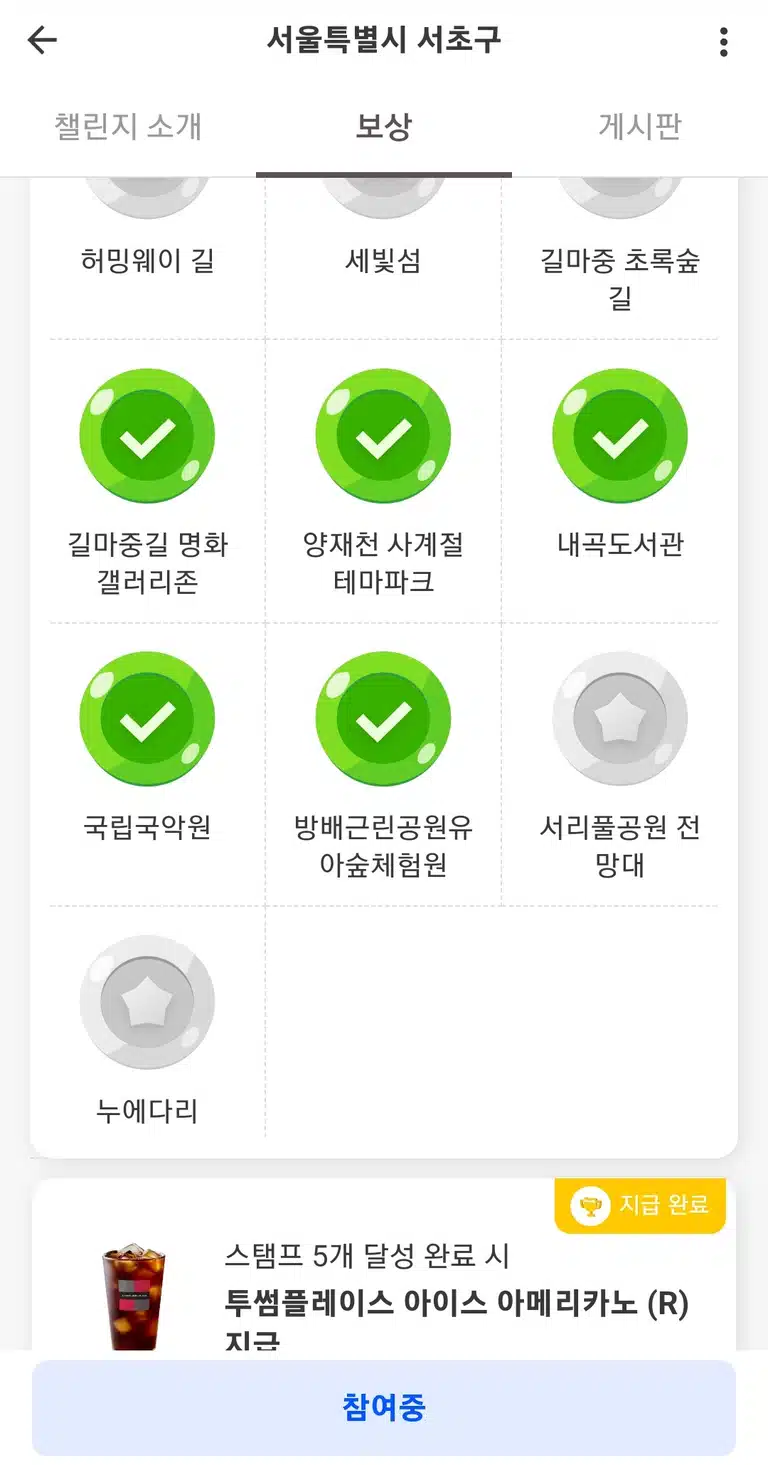This screenshot has height=1465, width=768.
Task: Select the 보상 tab
Action: point(384,127)
